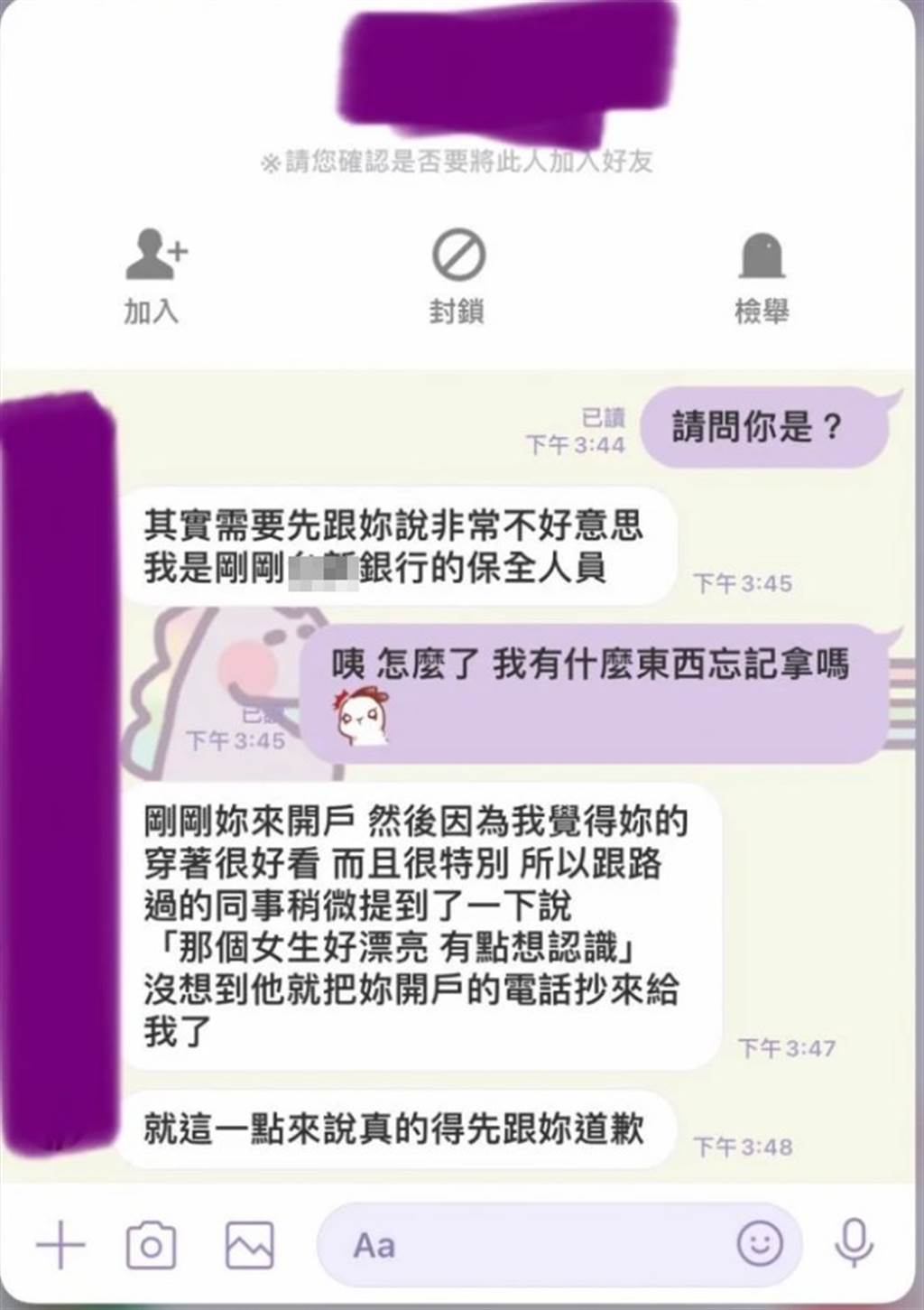Record a voice message with the microphone
This screenshot has height=1310, width=924.
tap(853, 1245)
